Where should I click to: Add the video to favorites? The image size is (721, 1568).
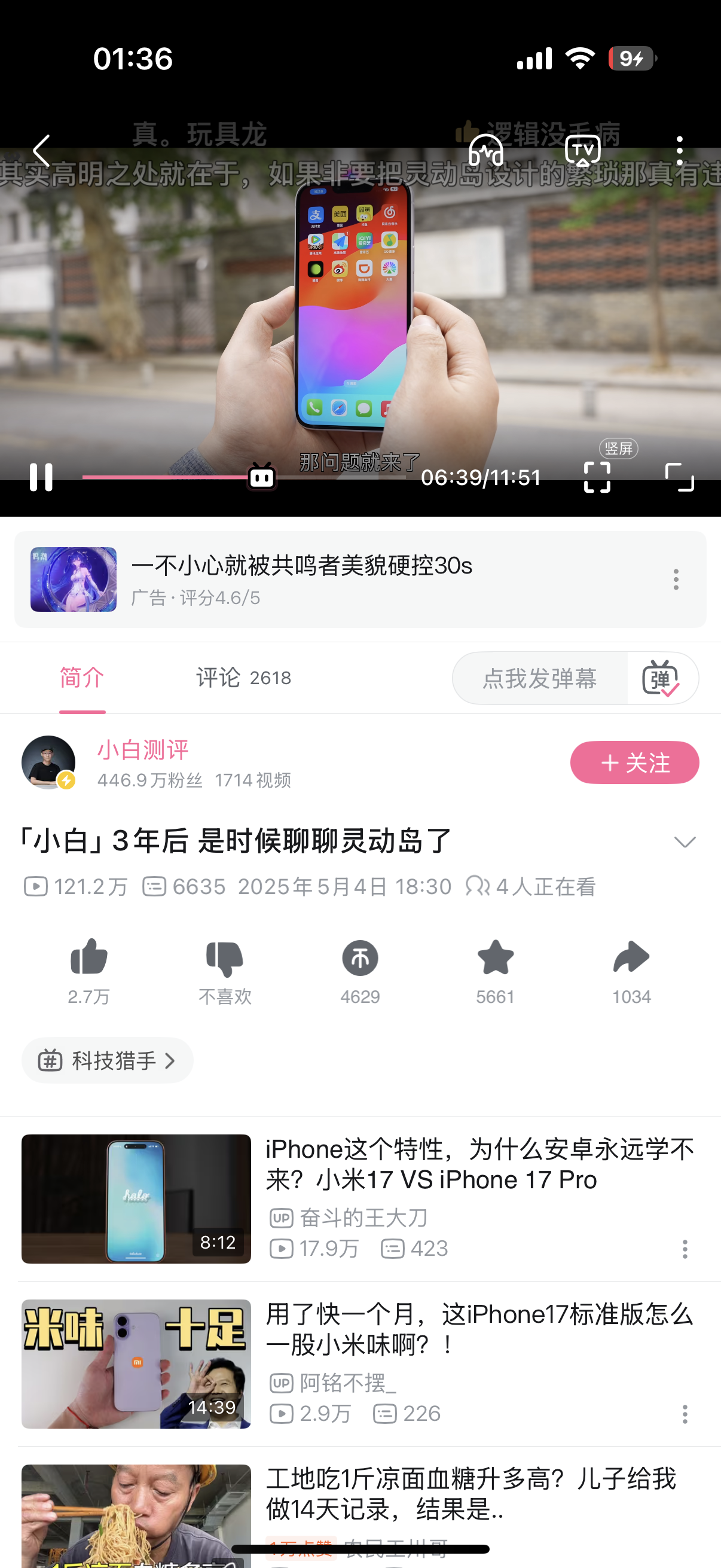point(495,958)
